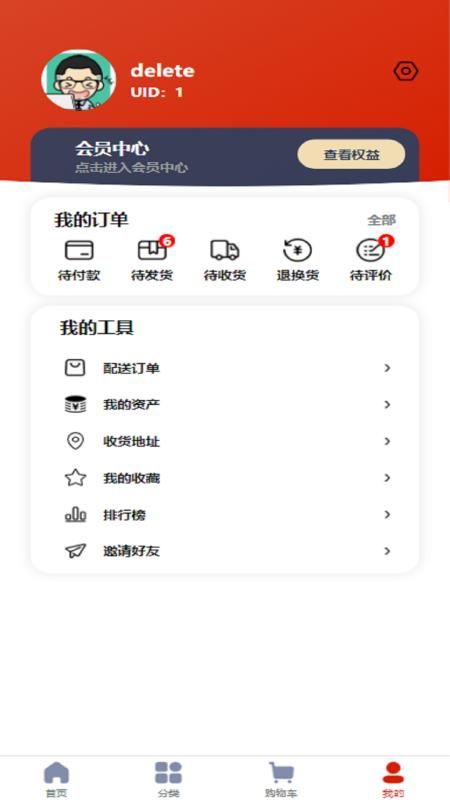Open 待发货 orders

click(152, 261)
